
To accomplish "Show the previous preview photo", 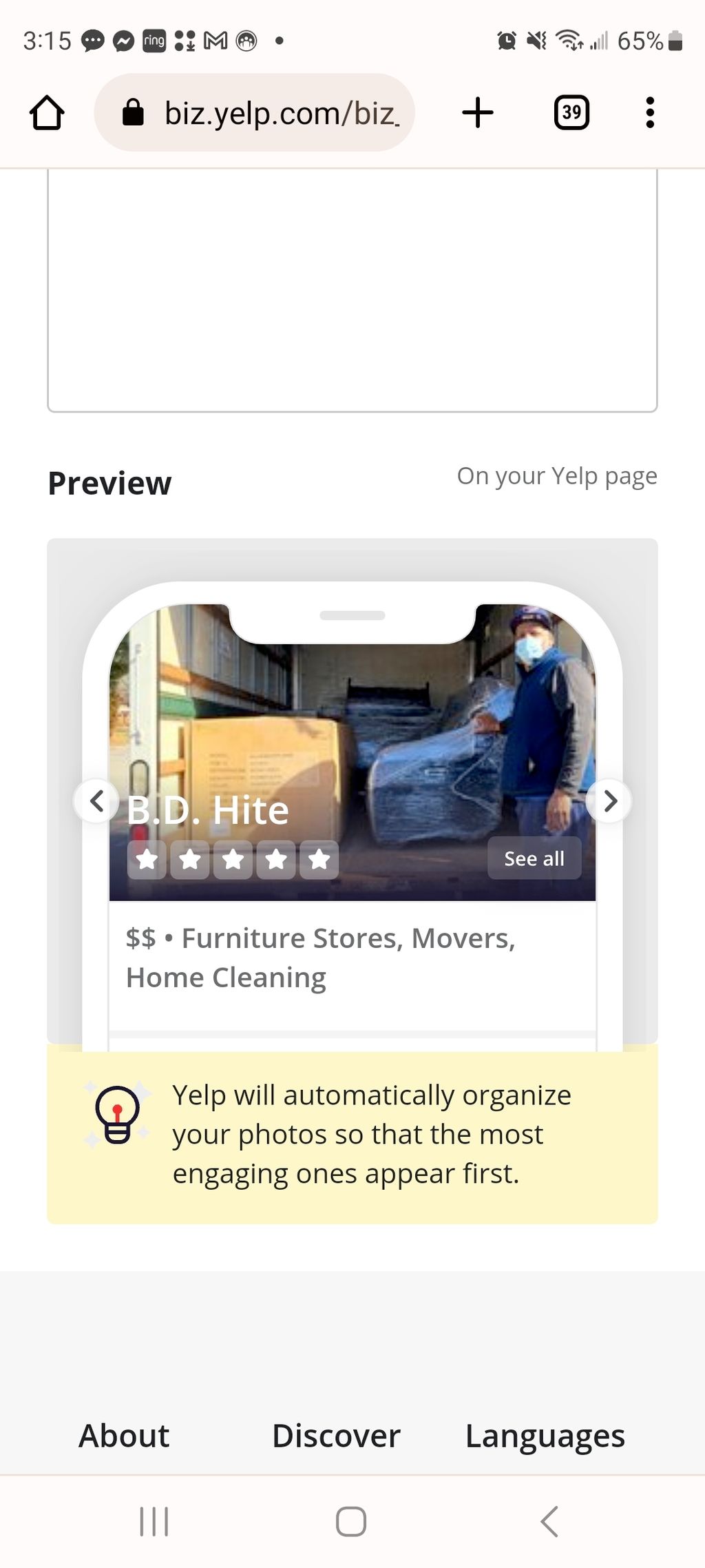I will click(x=97, y=801).
